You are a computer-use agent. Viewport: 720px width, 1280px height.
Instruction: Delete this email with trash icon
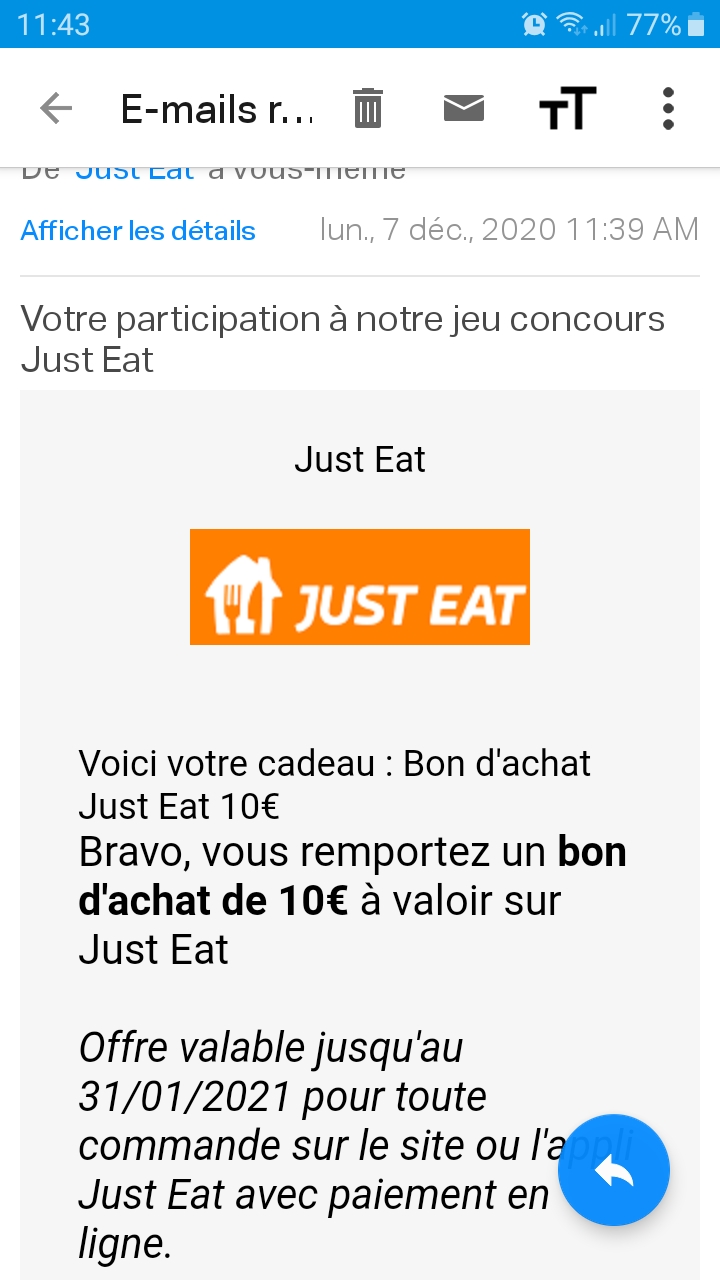[368, 108]
